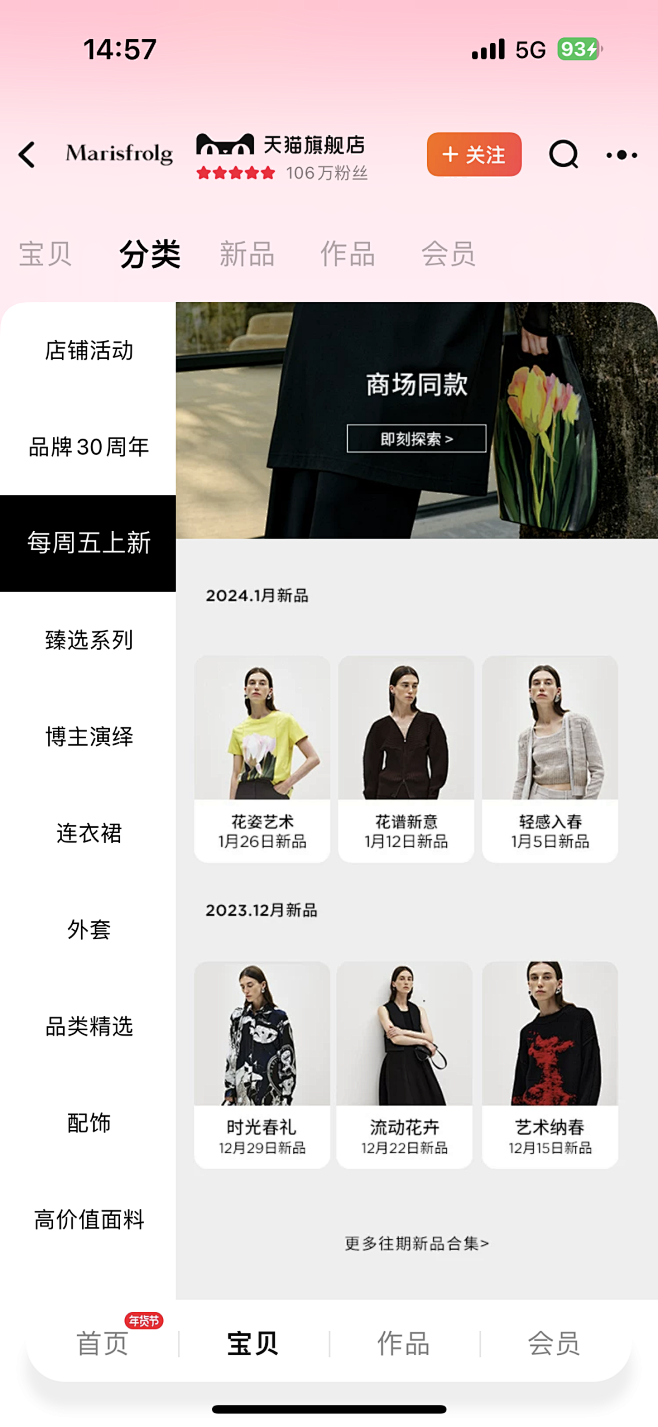Switch to the 新品 top tab
This screenshot has height=1427, width=658.
pyautogui.click(x=247, y=254)
